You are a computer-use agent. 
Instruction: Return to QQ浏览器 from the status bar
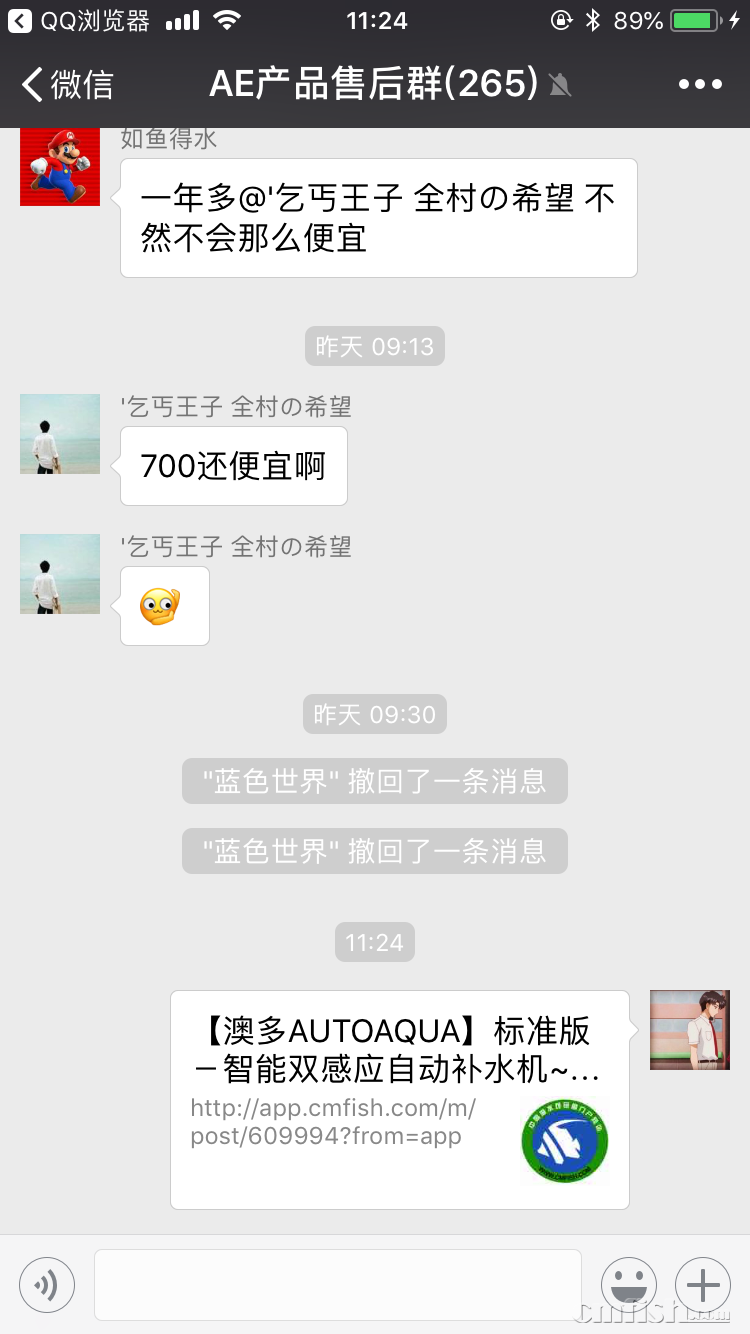click(80, 20)
